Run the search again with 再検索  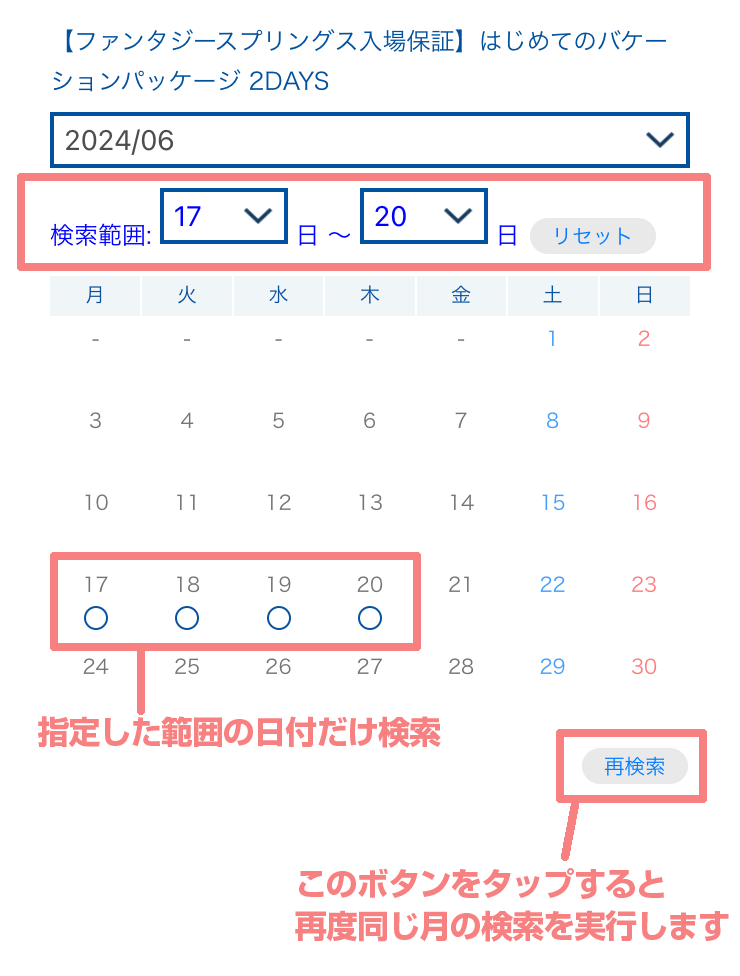point(634,767)
